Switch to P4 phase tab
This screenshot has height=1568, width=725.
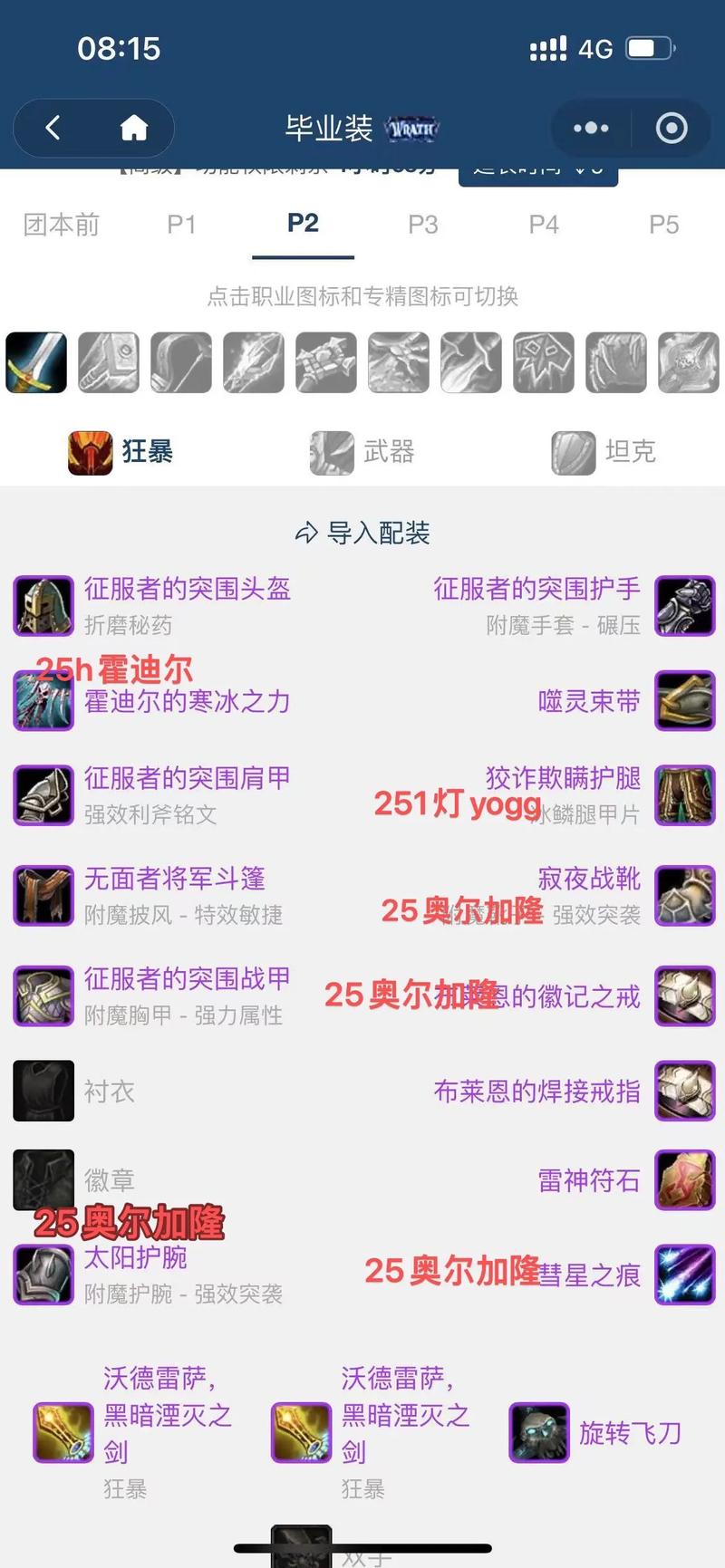543,225
